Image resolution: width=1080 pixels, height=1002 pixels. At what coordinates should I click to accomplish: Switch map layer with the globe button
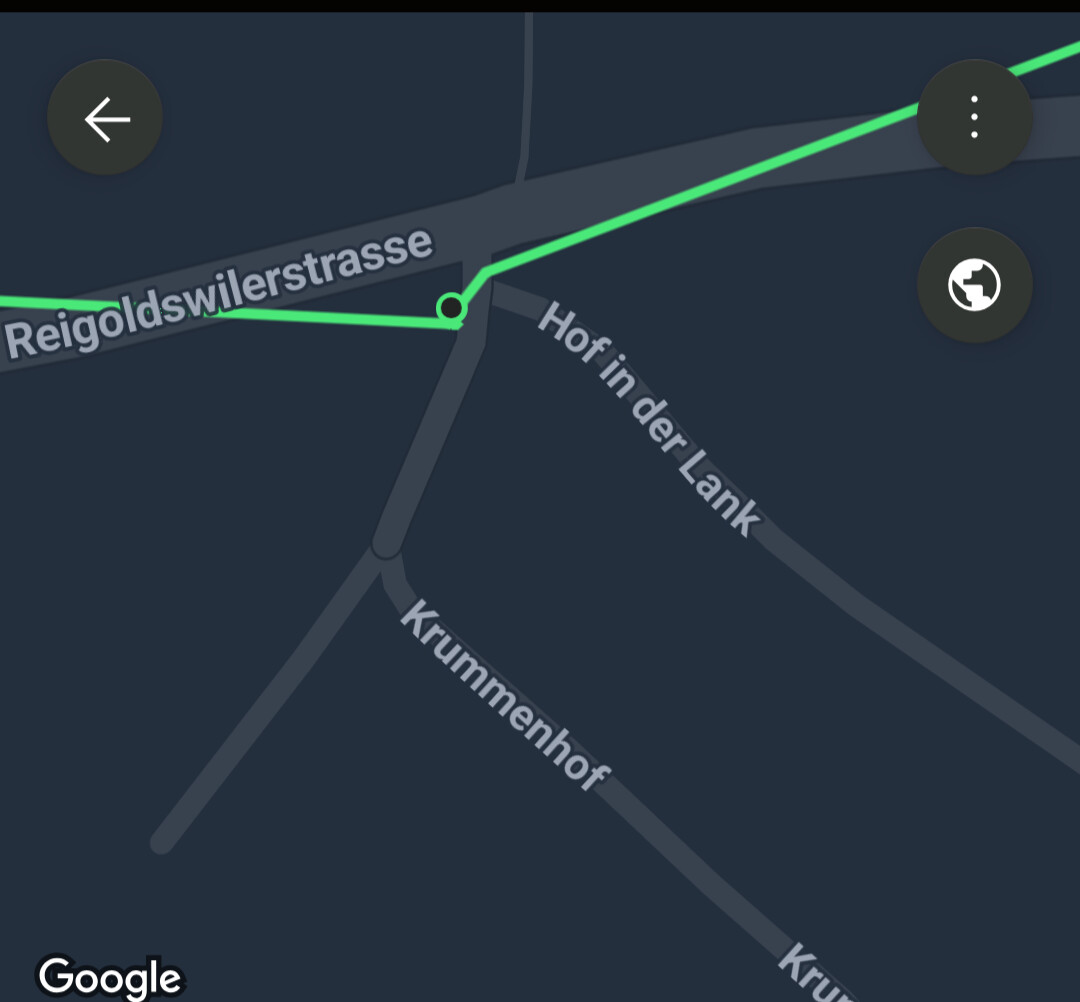(x=974, y=285)
